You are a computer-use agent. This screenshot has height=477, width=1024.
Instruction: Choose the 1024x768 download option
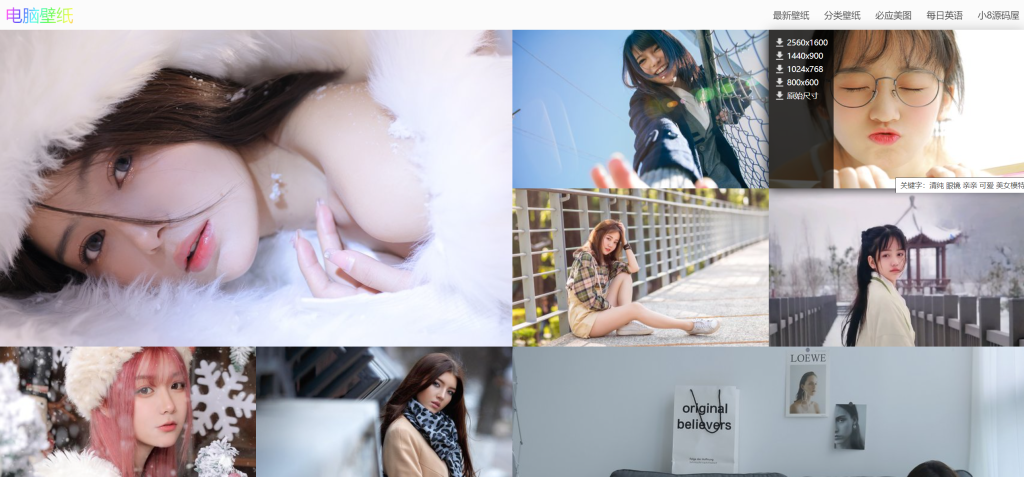coord(804,69)
